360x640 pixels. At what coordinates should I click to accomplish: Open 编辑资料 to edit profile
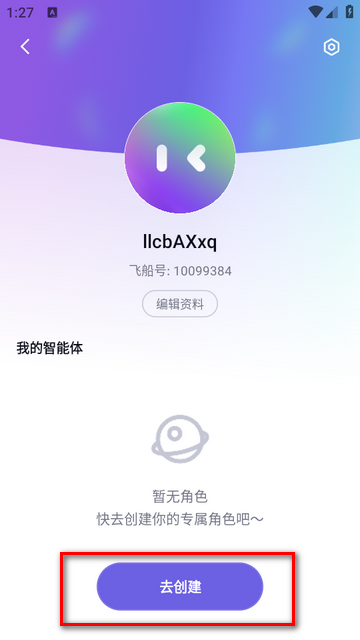pyautogui.click(x=180, y=304)
